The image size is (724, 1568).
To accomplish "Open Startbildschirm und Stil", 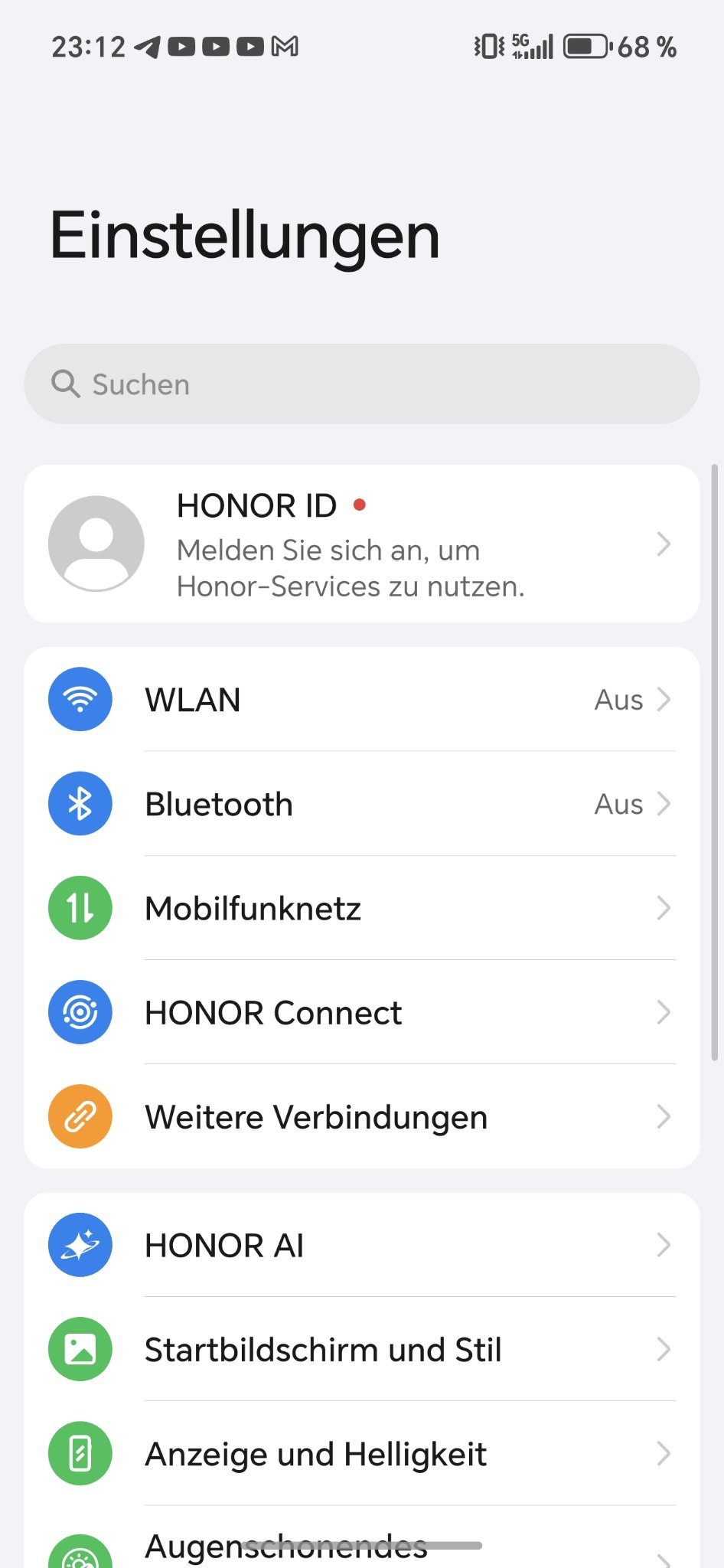I will 362,1349.
